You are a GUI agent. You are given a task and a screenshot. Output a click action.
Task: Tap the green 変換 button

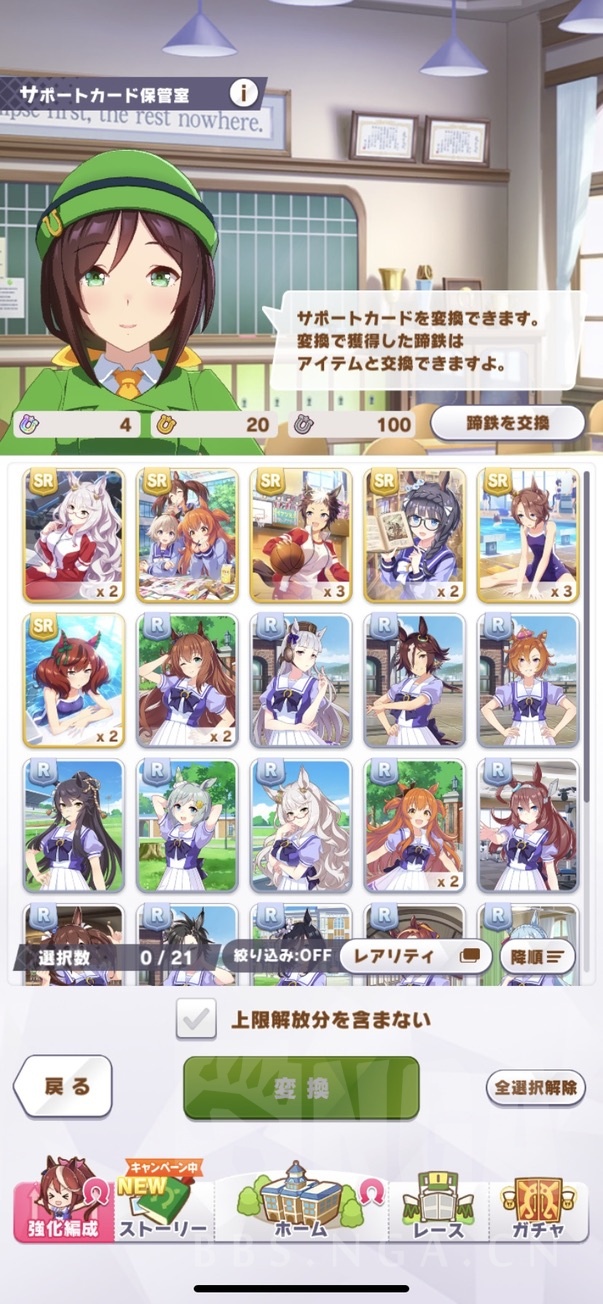click(301, 1088)
